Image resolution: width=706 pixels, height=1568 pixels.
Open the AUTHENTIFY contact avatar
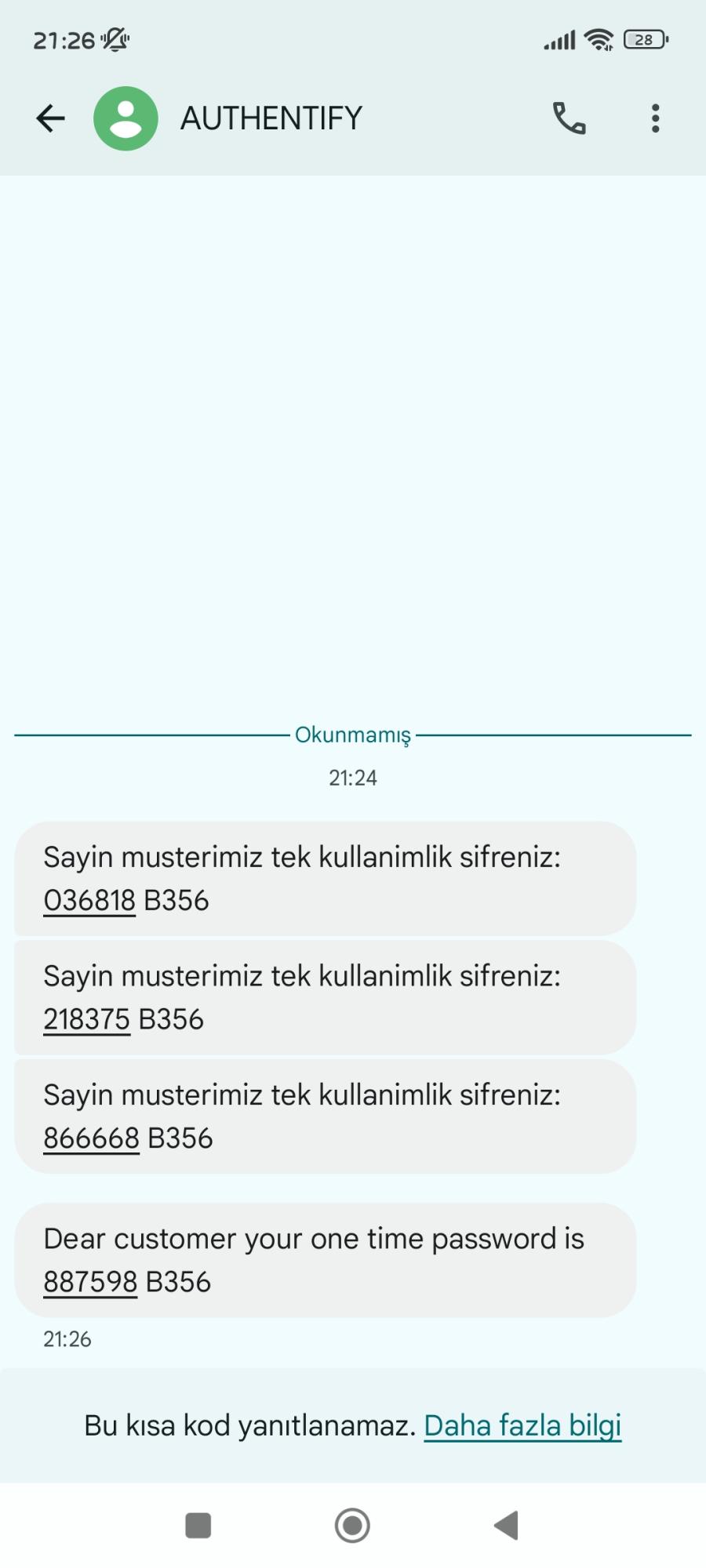pyautogui.click(x=126, y=118)
